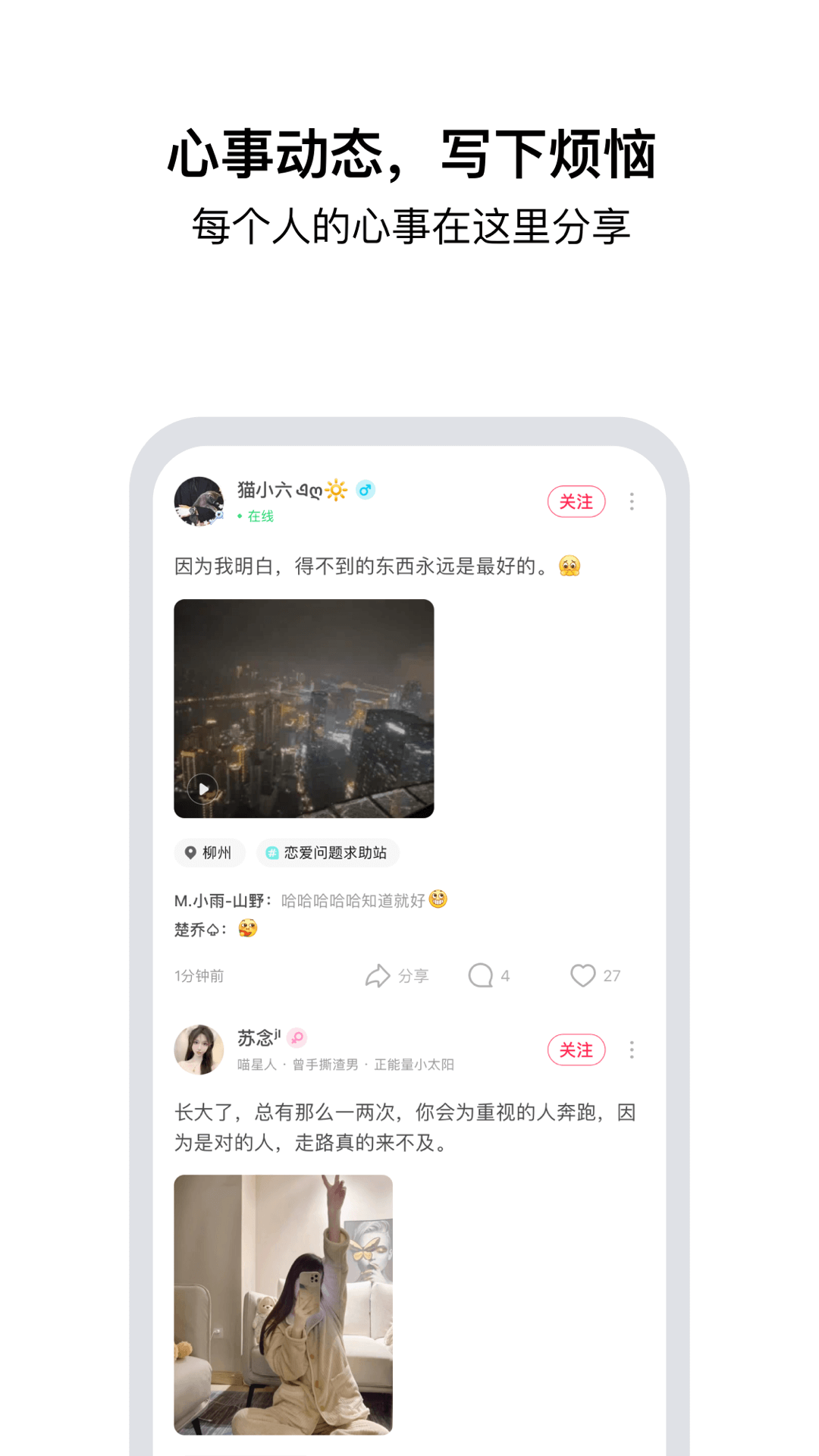Click the heart icon showing 27 likes
Viewport: 819px width, 1456px height.
point(584,976)
